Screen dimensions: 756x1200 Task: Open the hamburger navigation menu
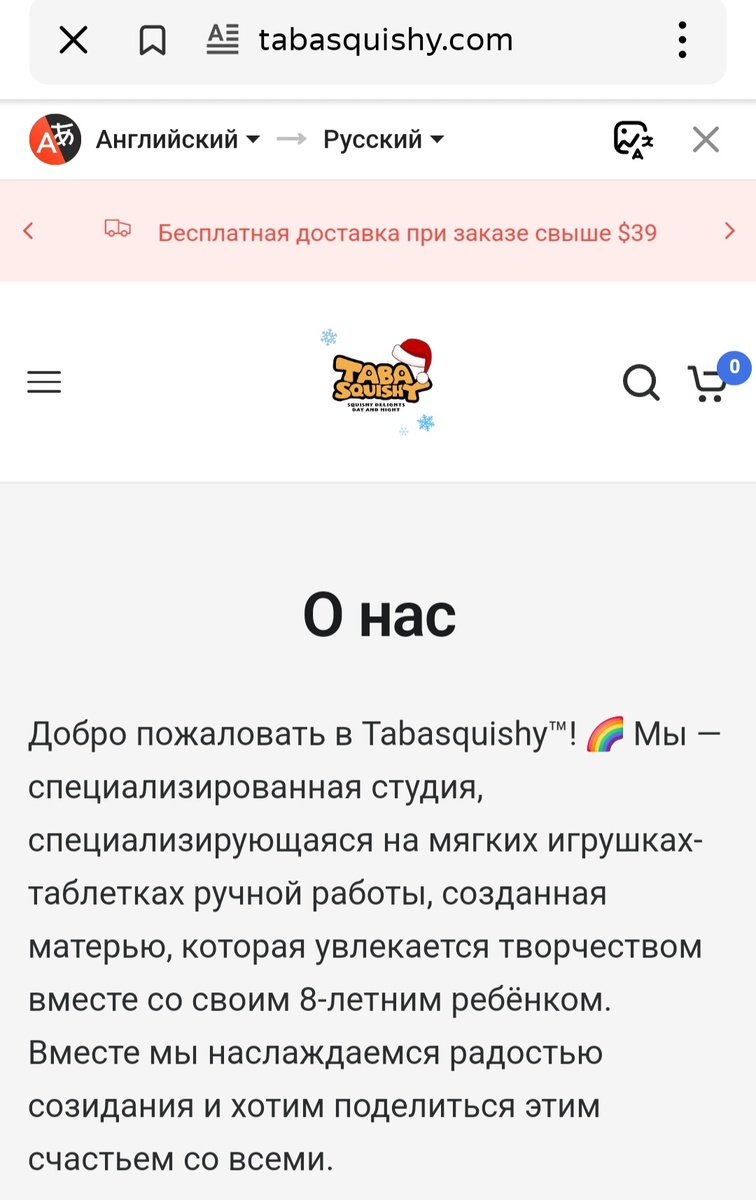tap(43, 382)
